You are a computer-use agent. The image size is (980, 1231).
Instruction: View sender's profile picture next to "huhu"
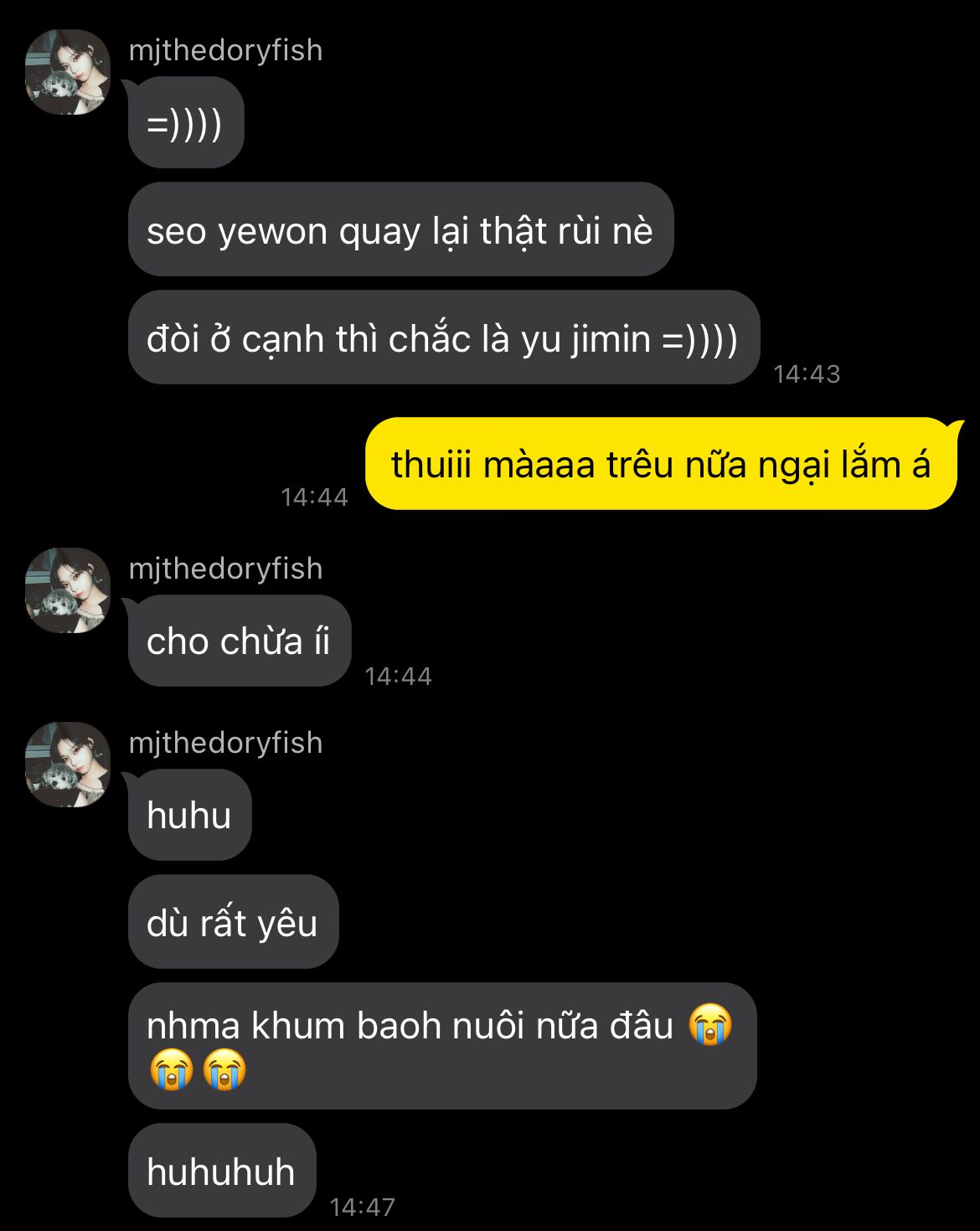[x=68, y=765]
